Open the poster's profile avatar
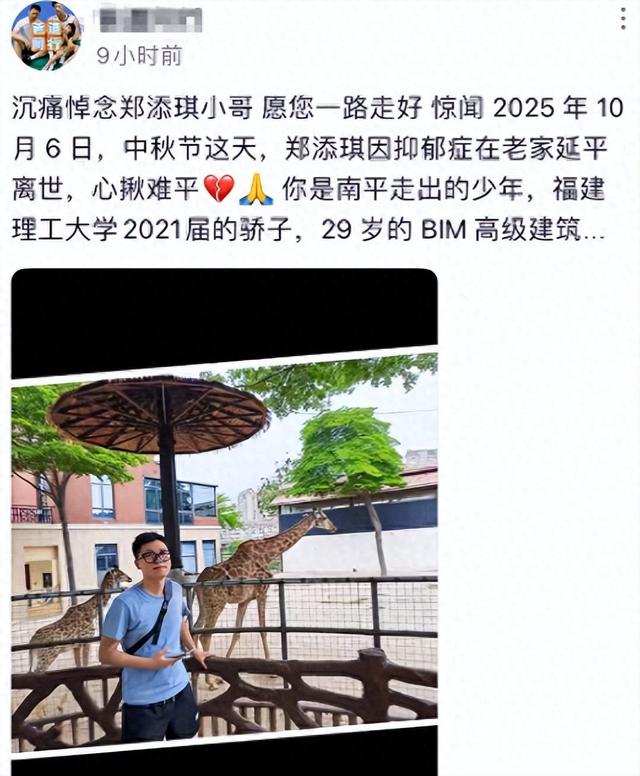 point(46,35)
